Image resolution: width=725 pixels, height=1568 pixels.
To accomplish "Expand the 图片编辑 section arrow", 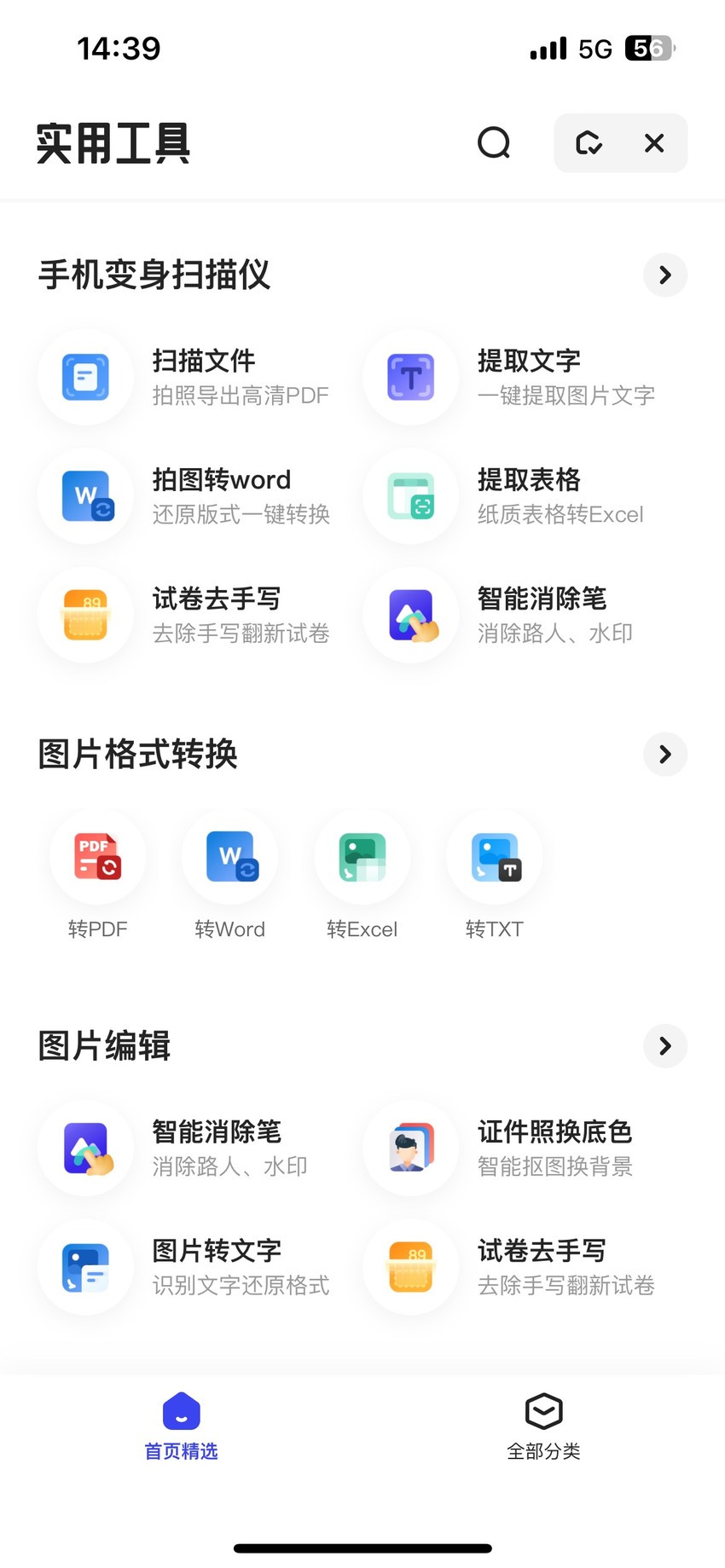I will coord(665,1046).
